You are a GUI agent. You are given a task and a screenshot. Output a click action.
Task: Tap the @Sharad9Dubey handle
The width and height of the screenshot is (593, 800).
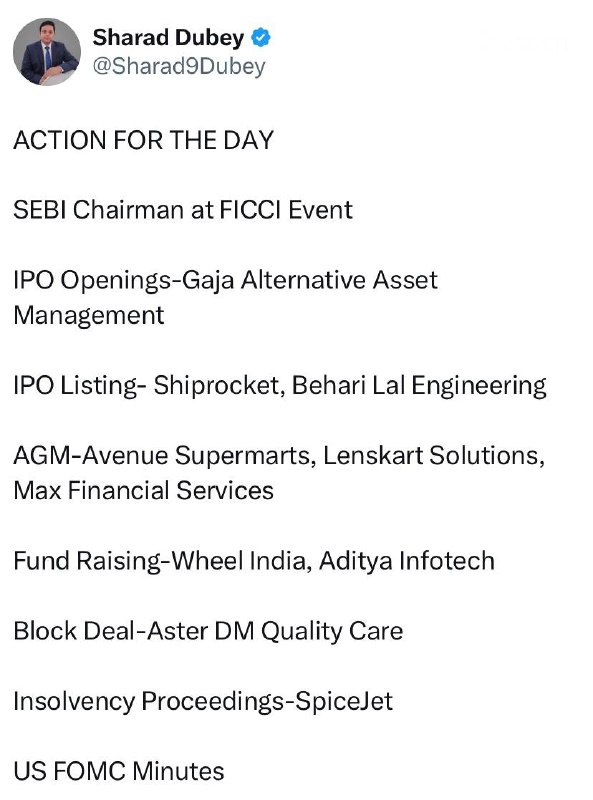coord(179,66)
